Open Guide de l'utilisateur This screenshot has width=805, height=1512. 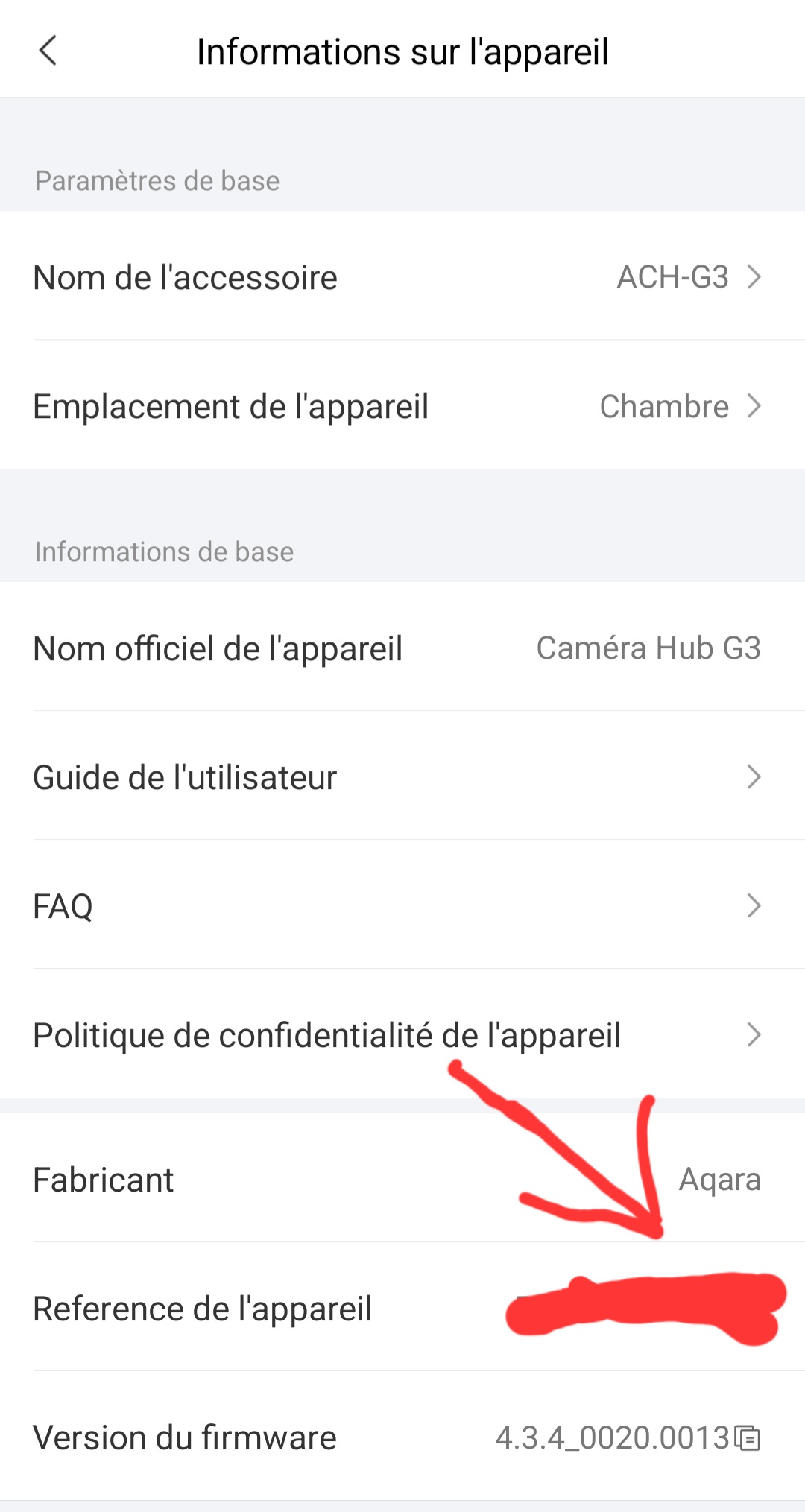(402, 776)
